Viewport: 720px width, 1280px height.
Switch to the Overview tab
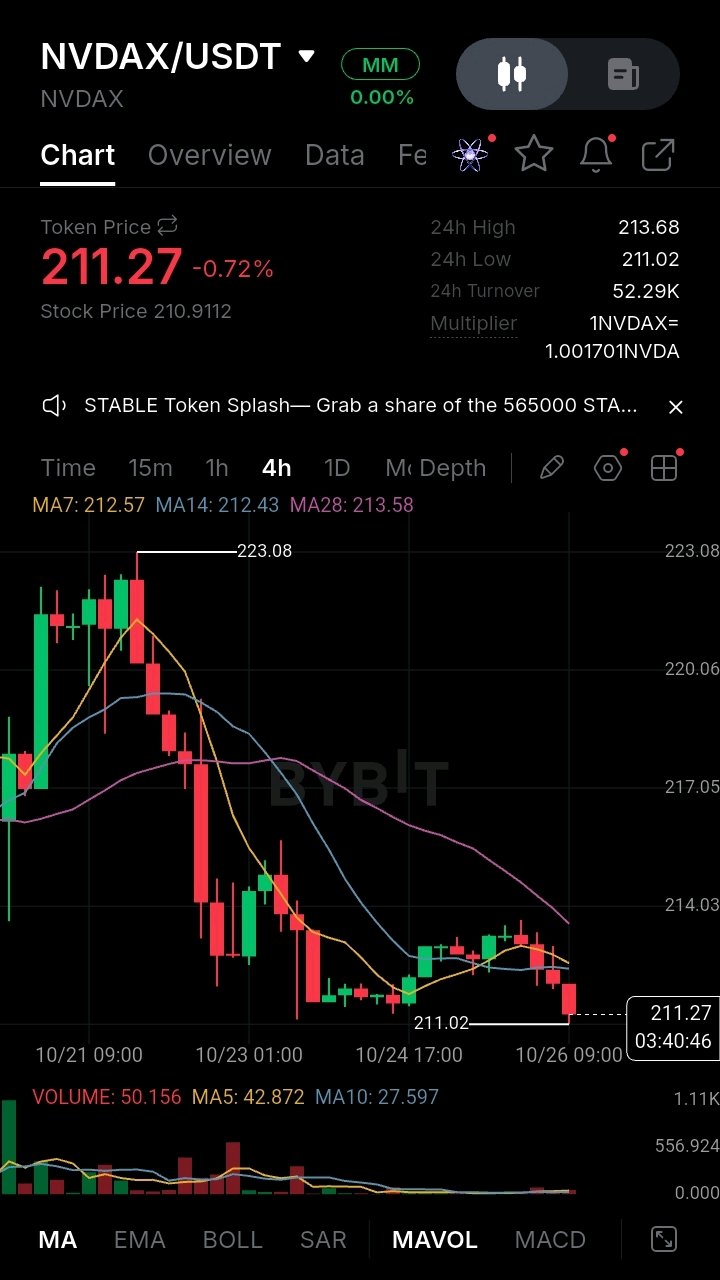pyautogui.click(x=210, y=155)
